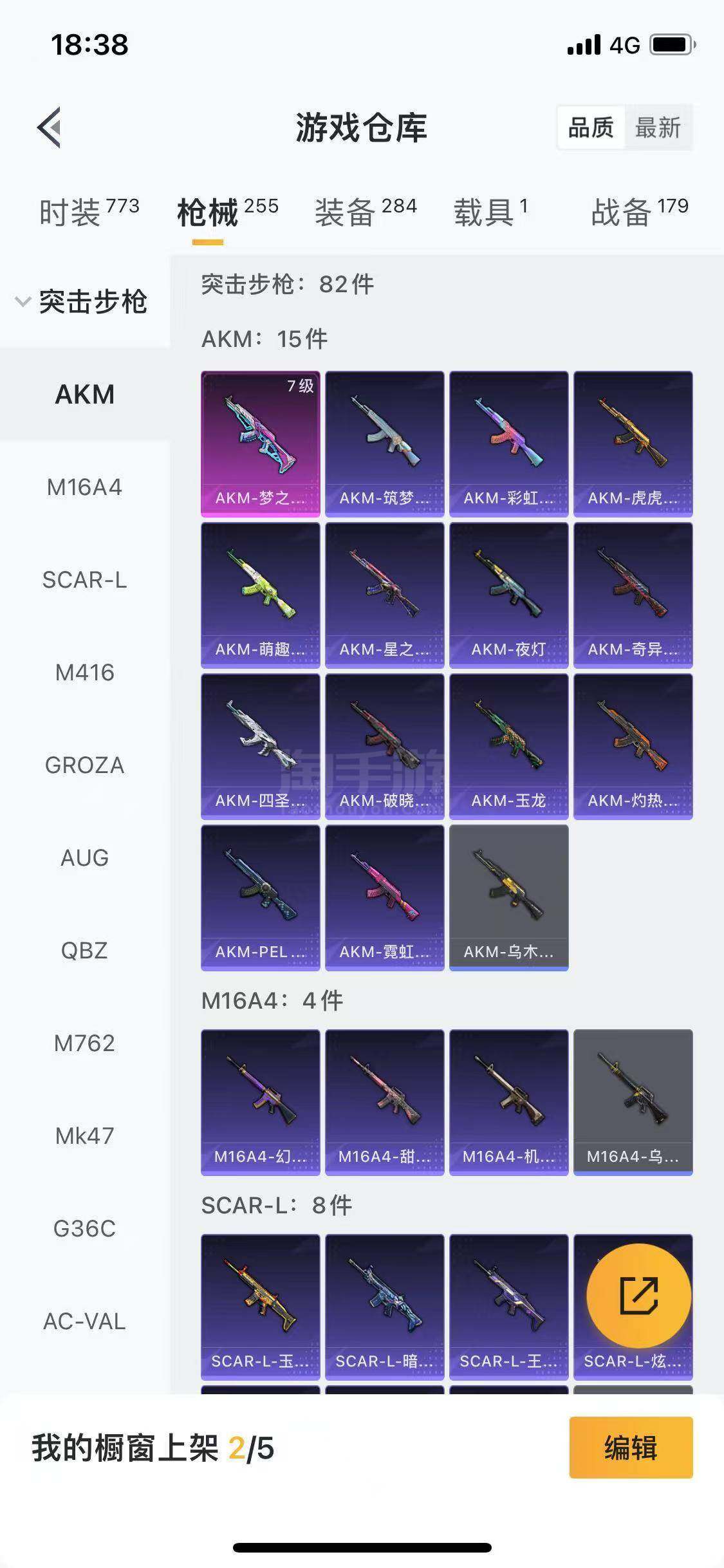Open the AKM-梦之 level 7 skin
This screenshot has height=1568, width=724.
pyautogui.click(x=261, y=444)
